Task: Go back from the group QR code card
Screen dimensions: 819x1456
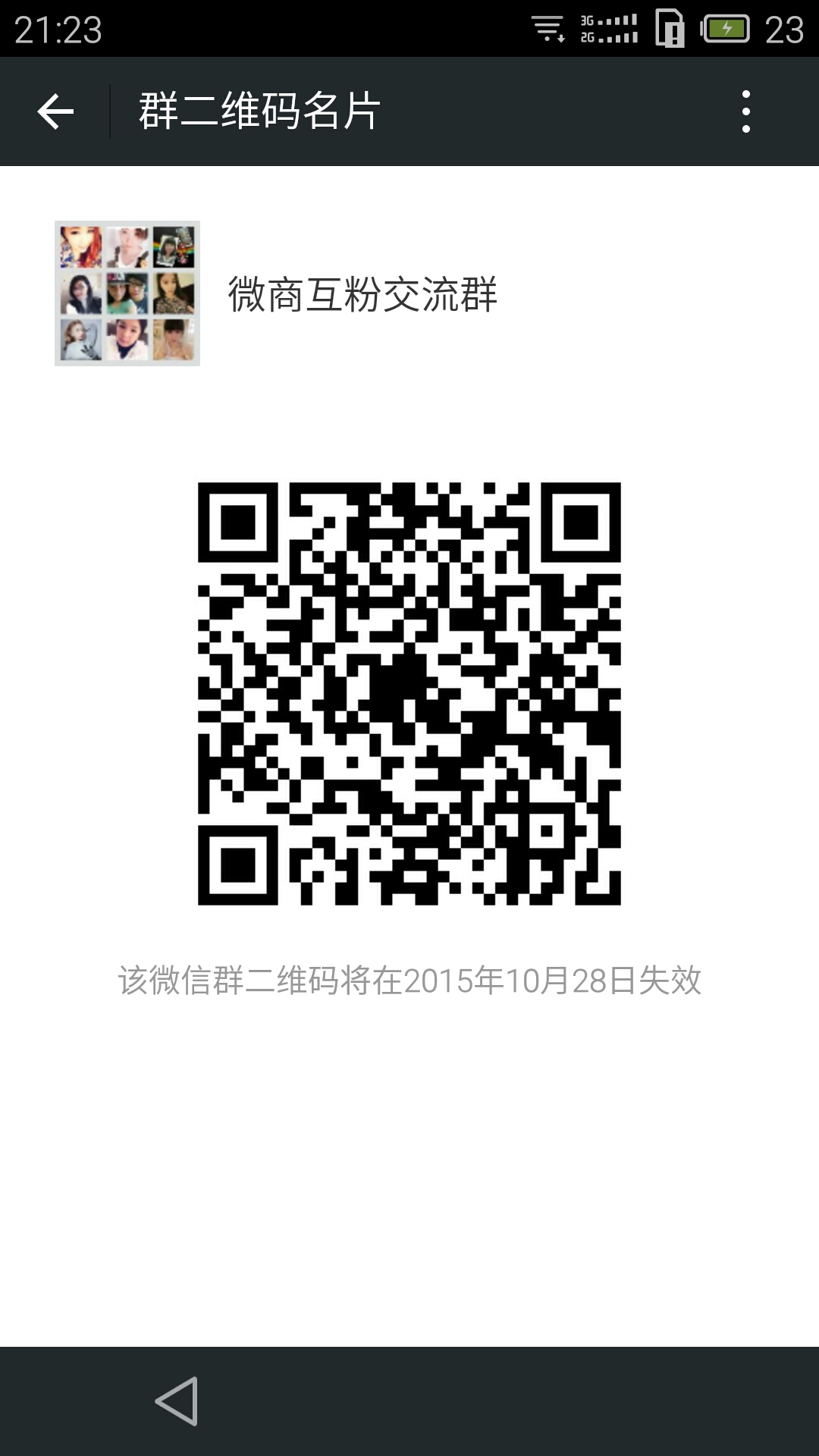Action: 55,112
